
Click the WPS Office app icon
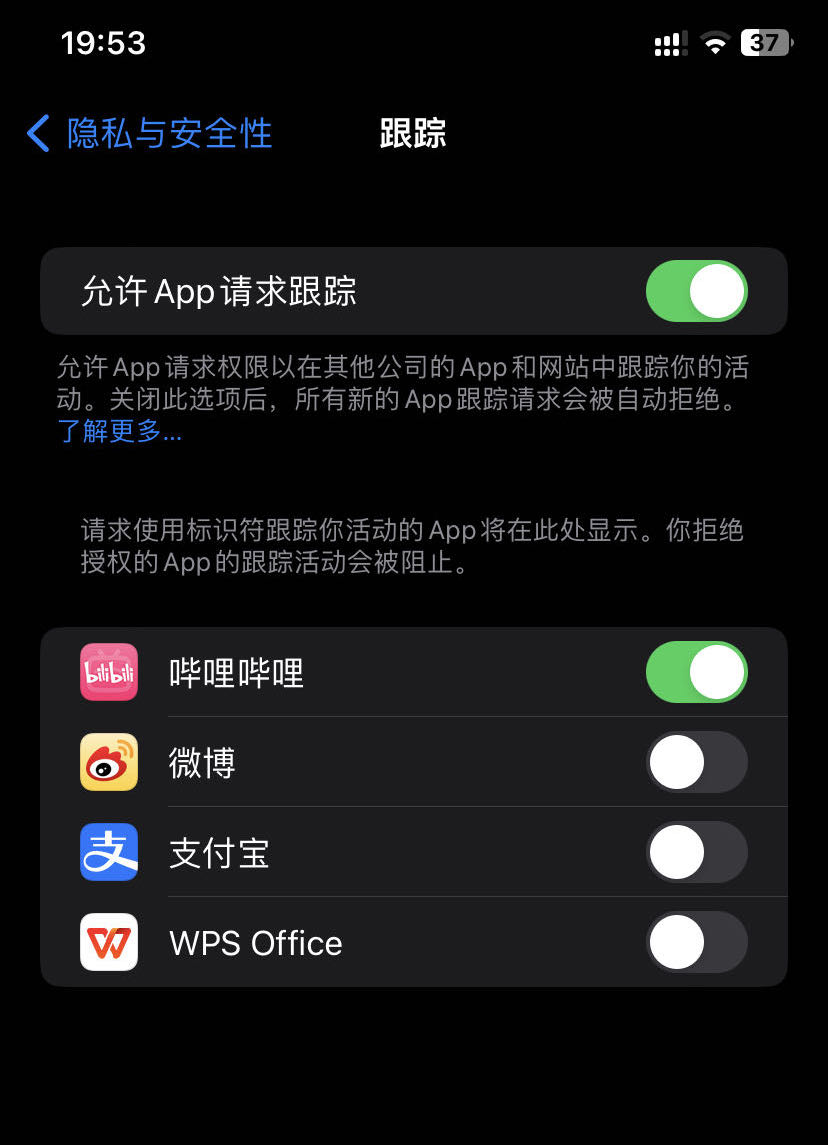point(108,942)
